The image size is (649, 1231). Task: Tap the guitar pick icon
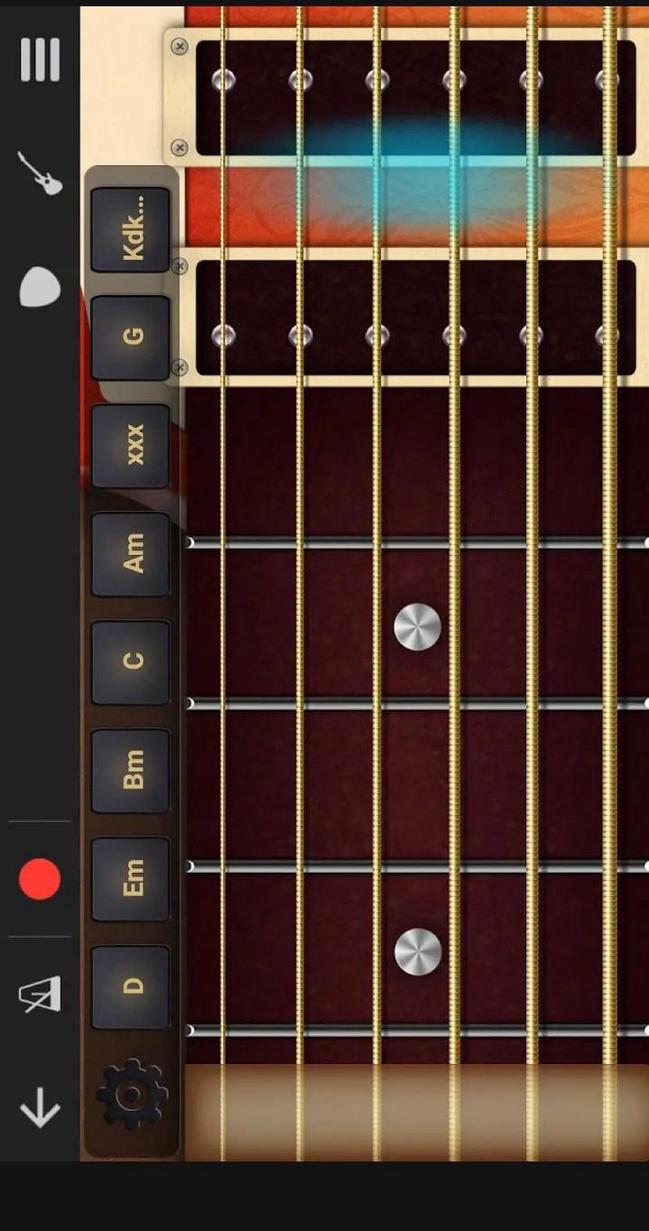[x=40, y=287]
